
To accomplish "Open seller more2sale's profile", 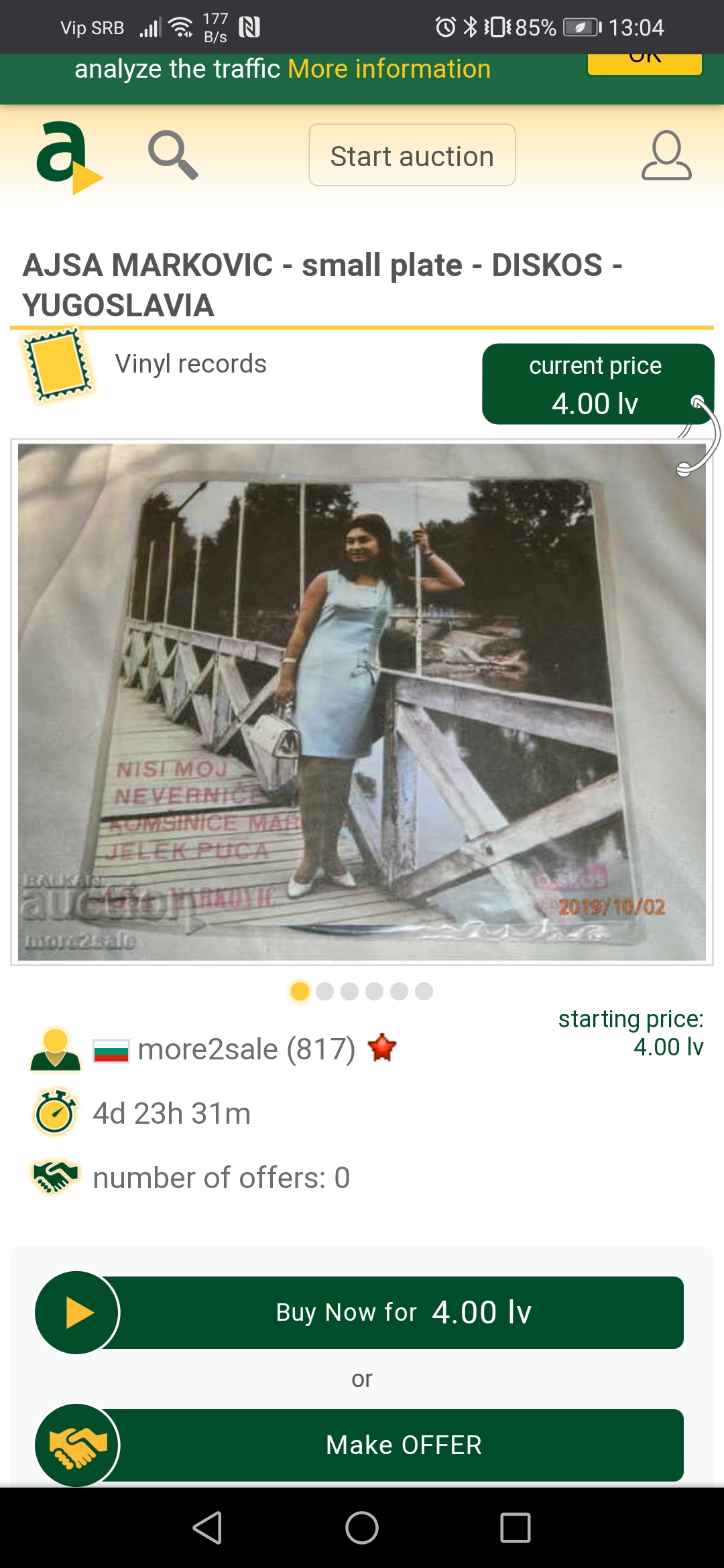I will [246, 1049].
